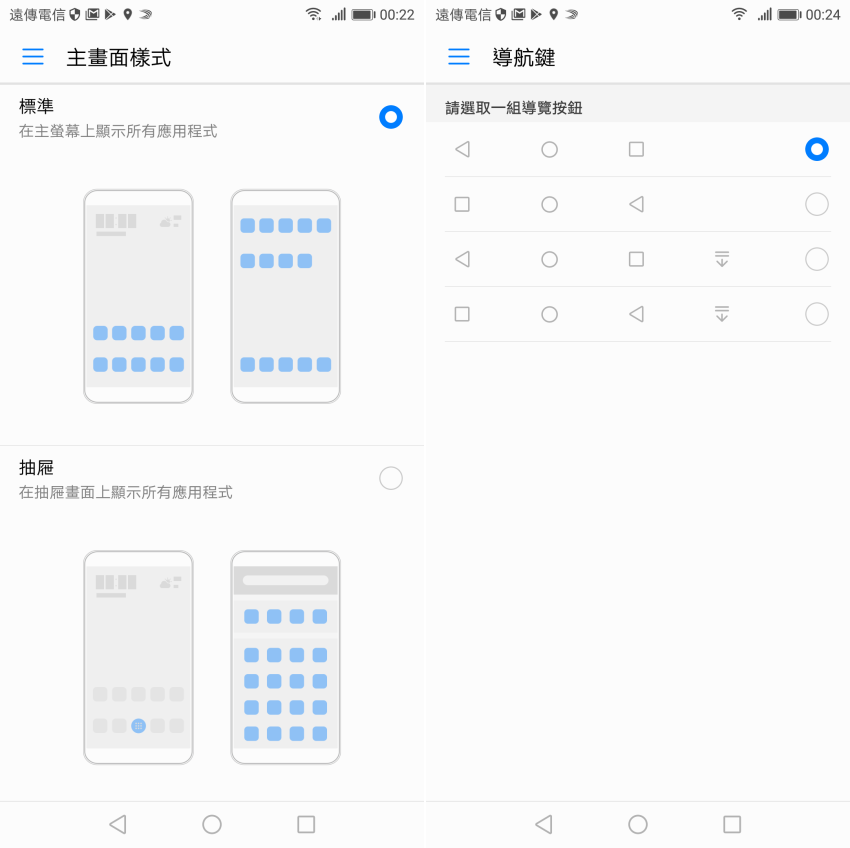Choose back-home-recent layout with notification pull-down key
This screenshot has height=848, width=850.
coord(817,259)
